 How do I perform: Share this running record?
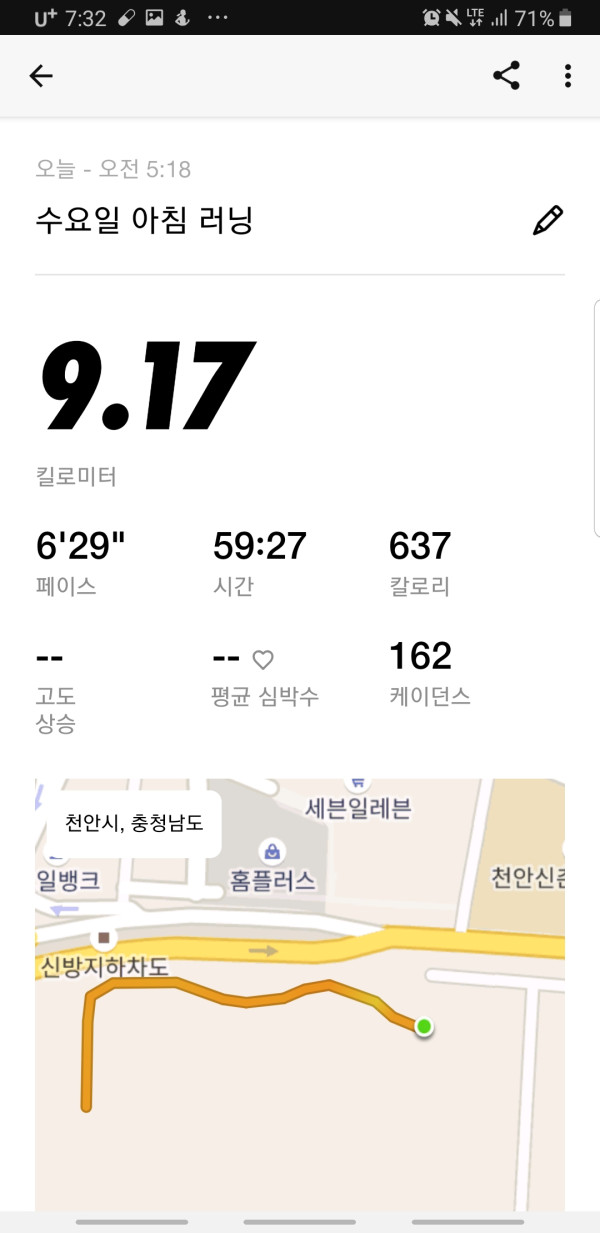pos(507,76)
